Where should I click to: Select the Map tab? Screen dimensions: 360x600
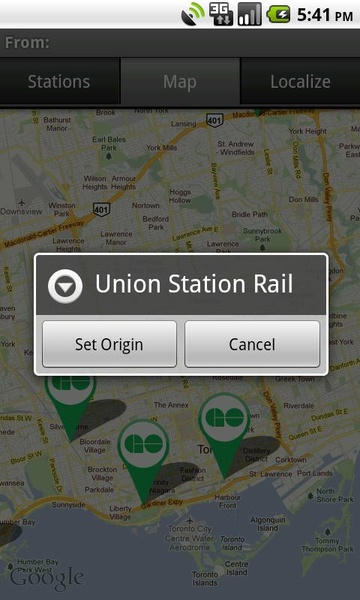(x=180, y=82)
